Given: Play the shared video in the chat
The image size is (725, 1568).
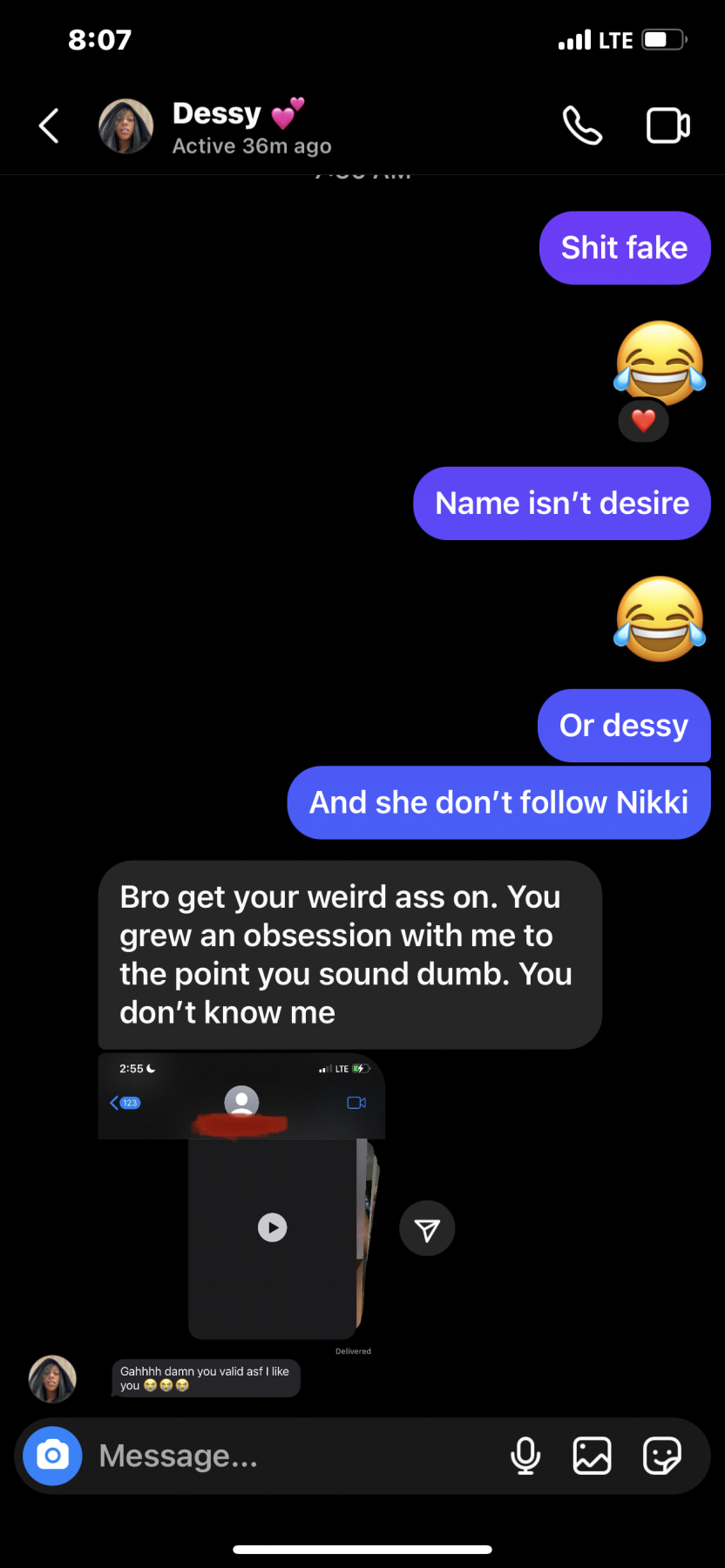Looking at the screenshot, I should 272,1227.
